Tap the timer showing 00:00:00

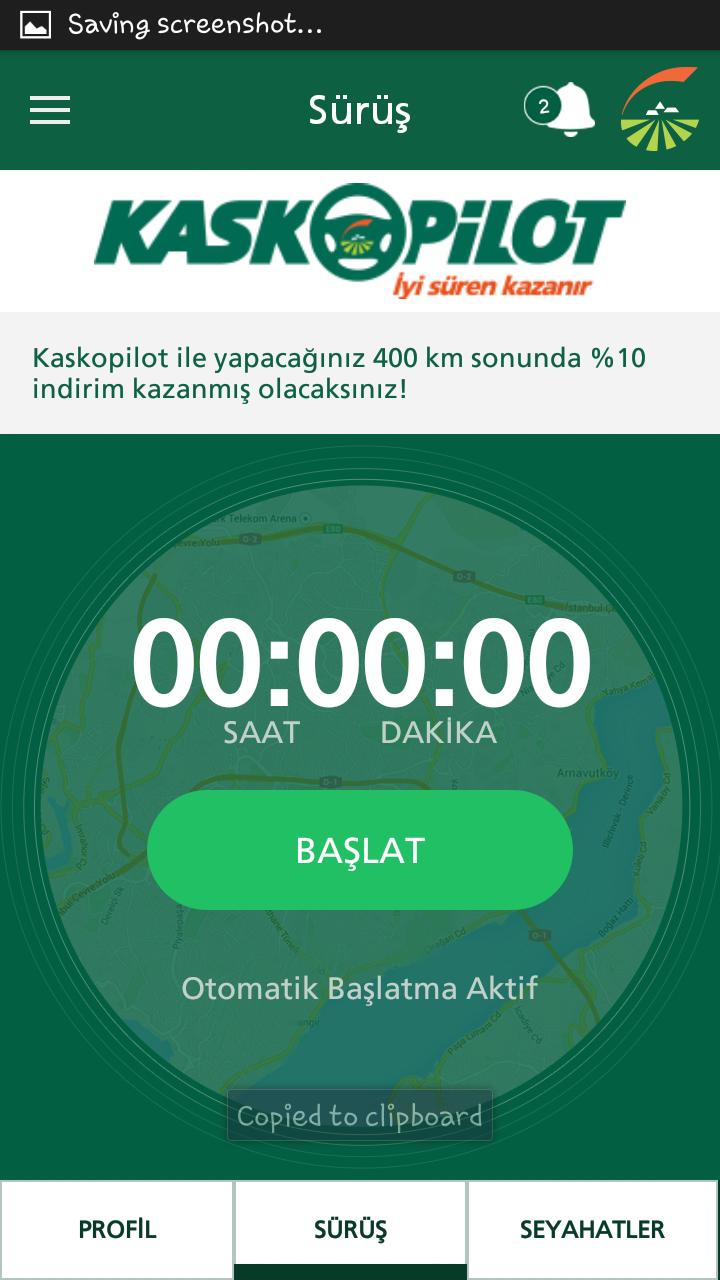coord(360,660)
